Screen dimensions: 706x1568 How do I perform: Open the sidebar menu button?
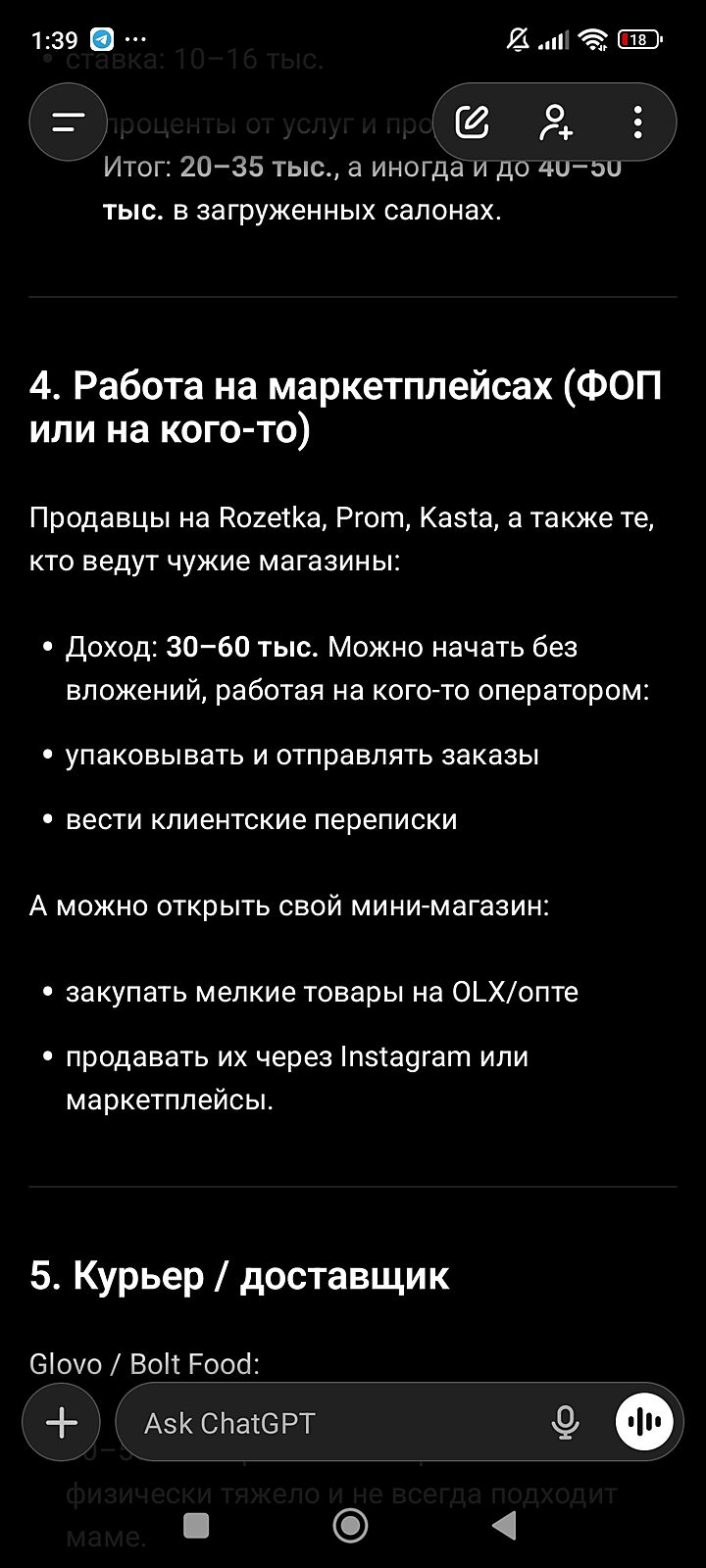coord(68,122)
